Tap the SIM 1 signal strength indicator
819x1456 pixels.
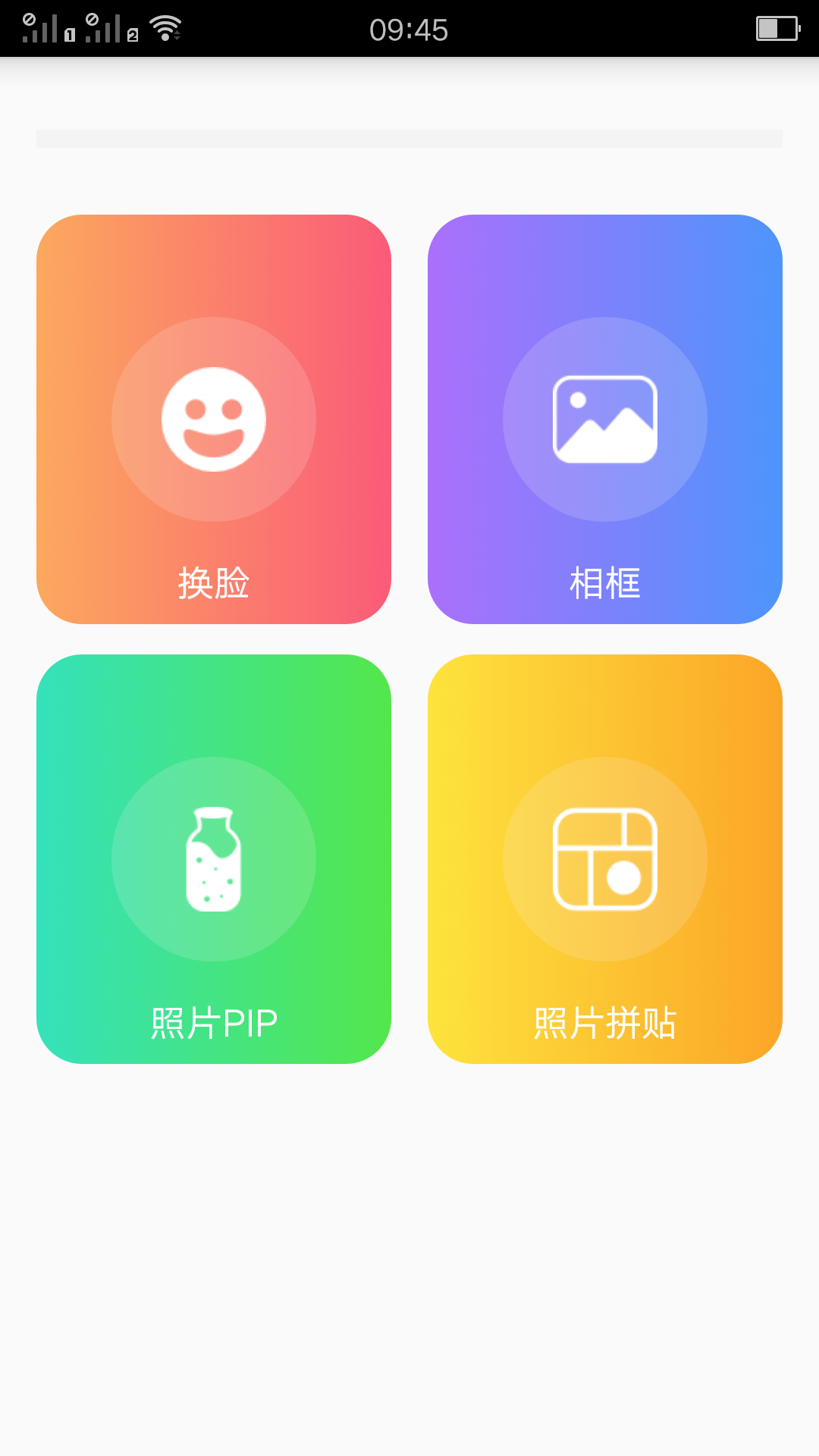click(42, 29)
